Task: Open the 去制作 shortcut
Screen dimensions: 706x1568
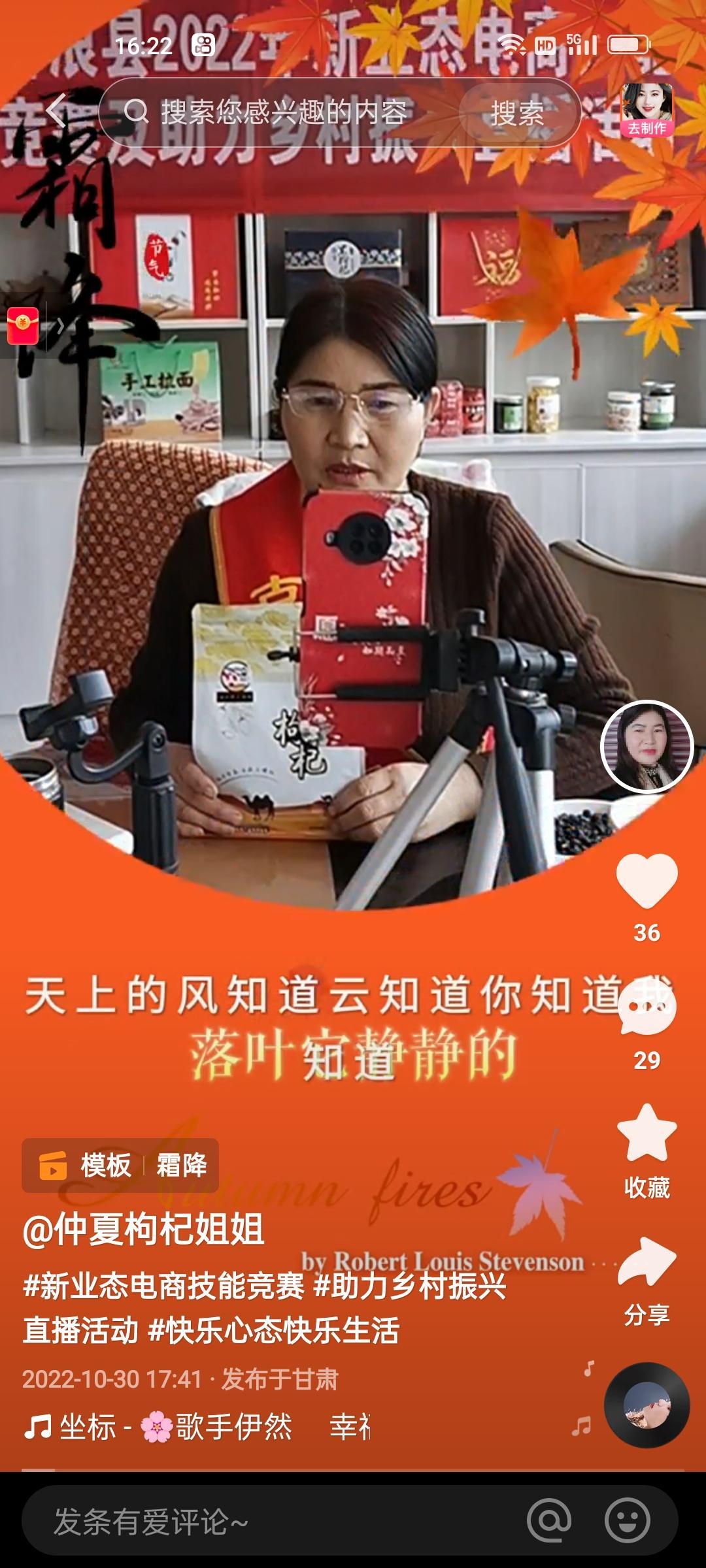Action: 647,110
